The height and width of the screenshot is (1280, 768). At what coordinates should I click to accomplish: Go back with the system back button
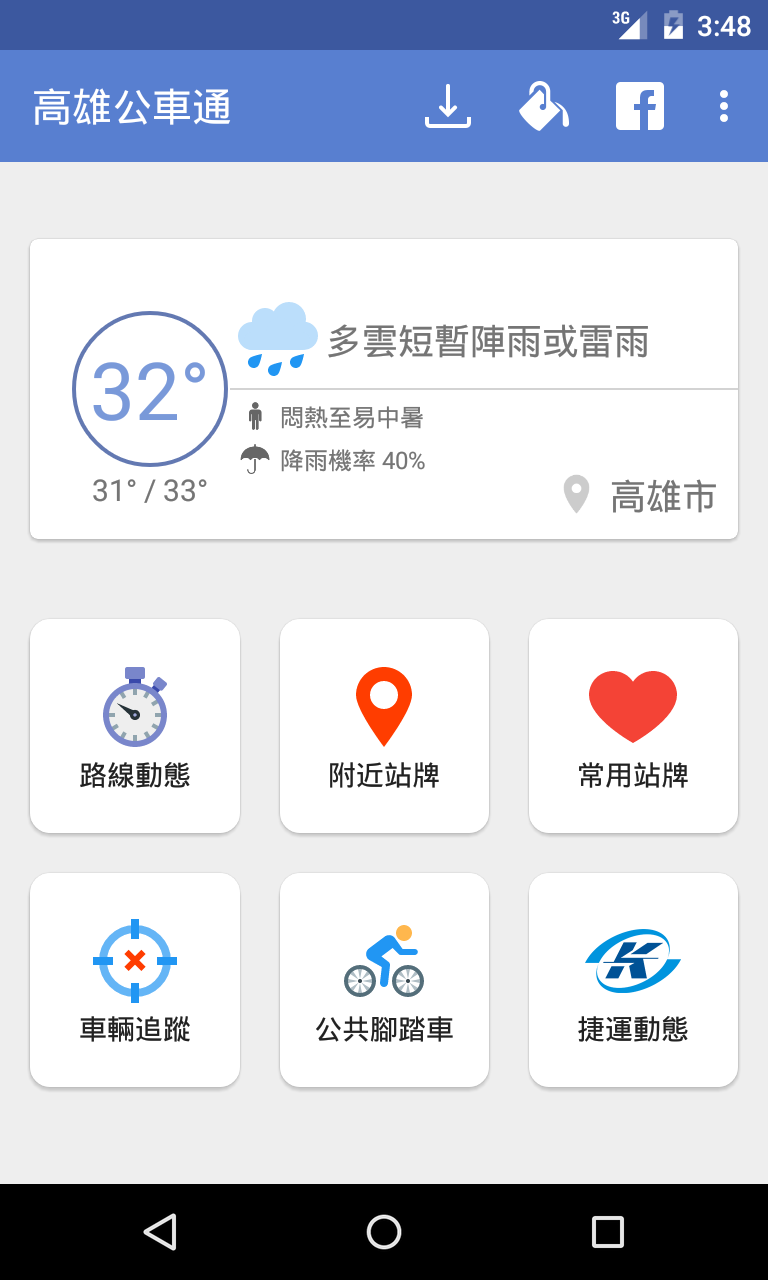tap(160, 1232)
